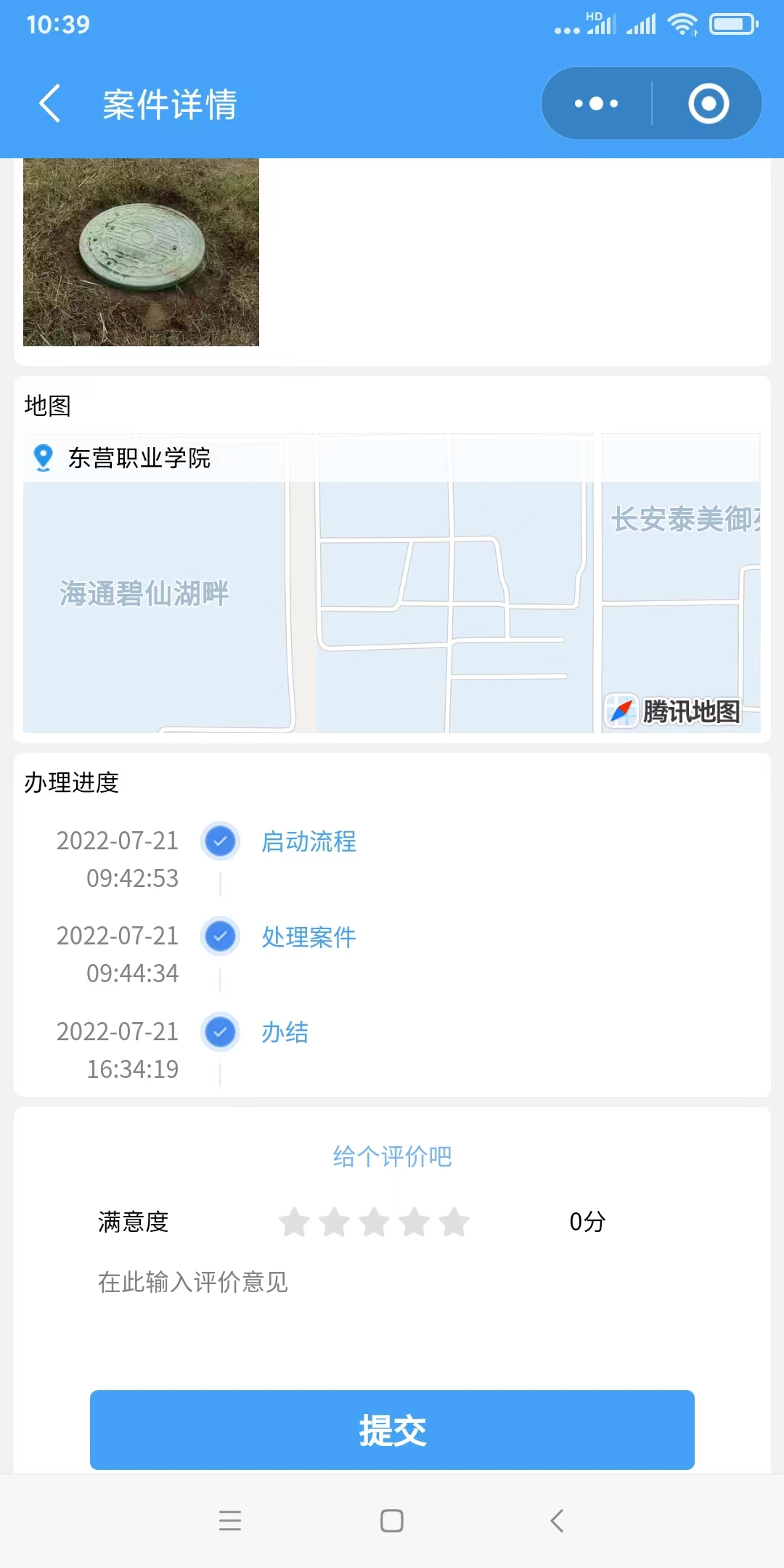The image size is (784, 1568).
Task: Go back from the 案件详情 page
Action: pyautogui.click(x=49, y=103)
